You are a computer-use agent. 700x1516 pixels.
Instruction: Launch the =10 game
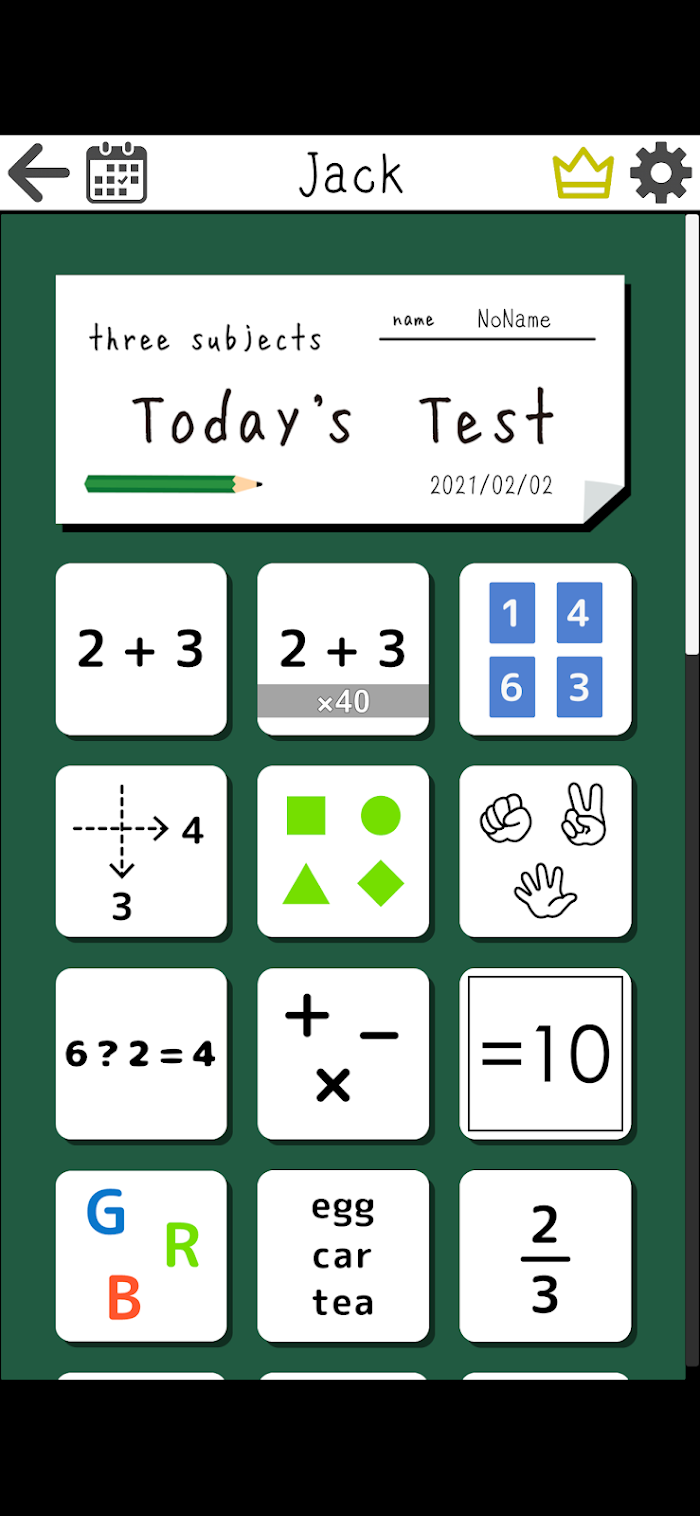[545, 1053]
